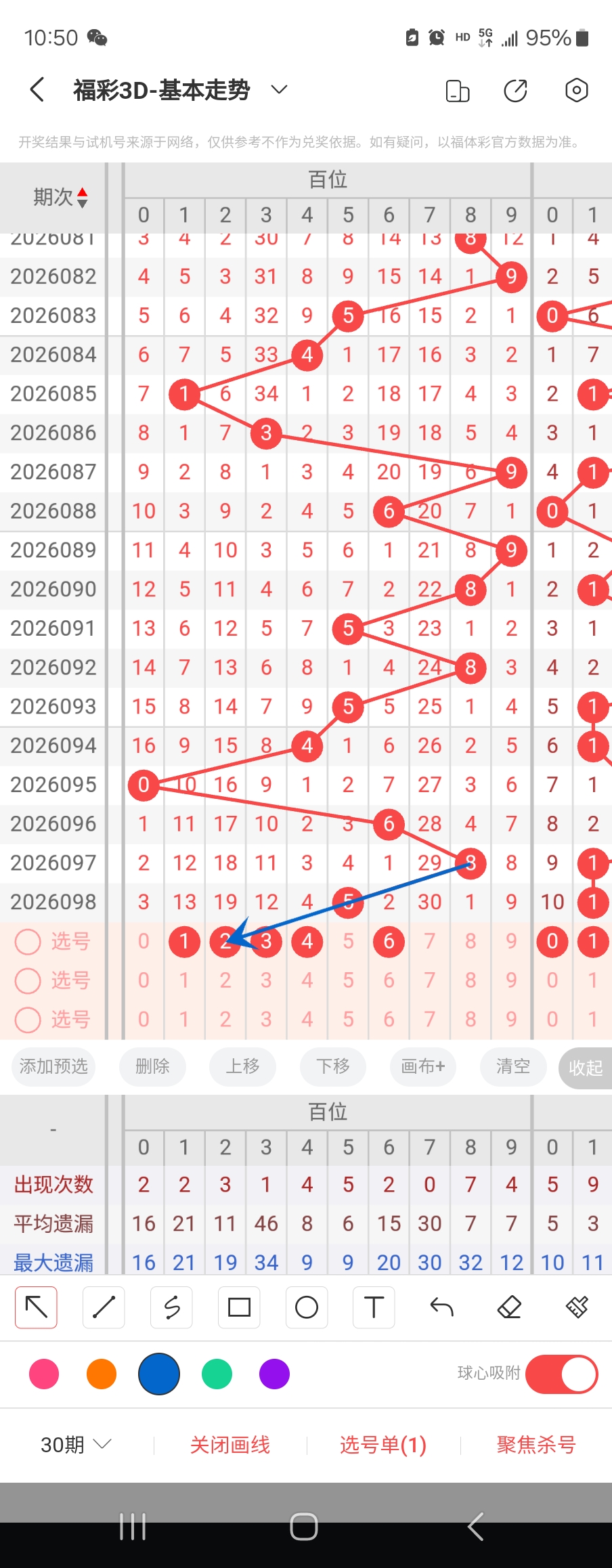Screen dimensions: 612x1568
Task: Clear the drawings with 清空
Action: click(512, 1066)
